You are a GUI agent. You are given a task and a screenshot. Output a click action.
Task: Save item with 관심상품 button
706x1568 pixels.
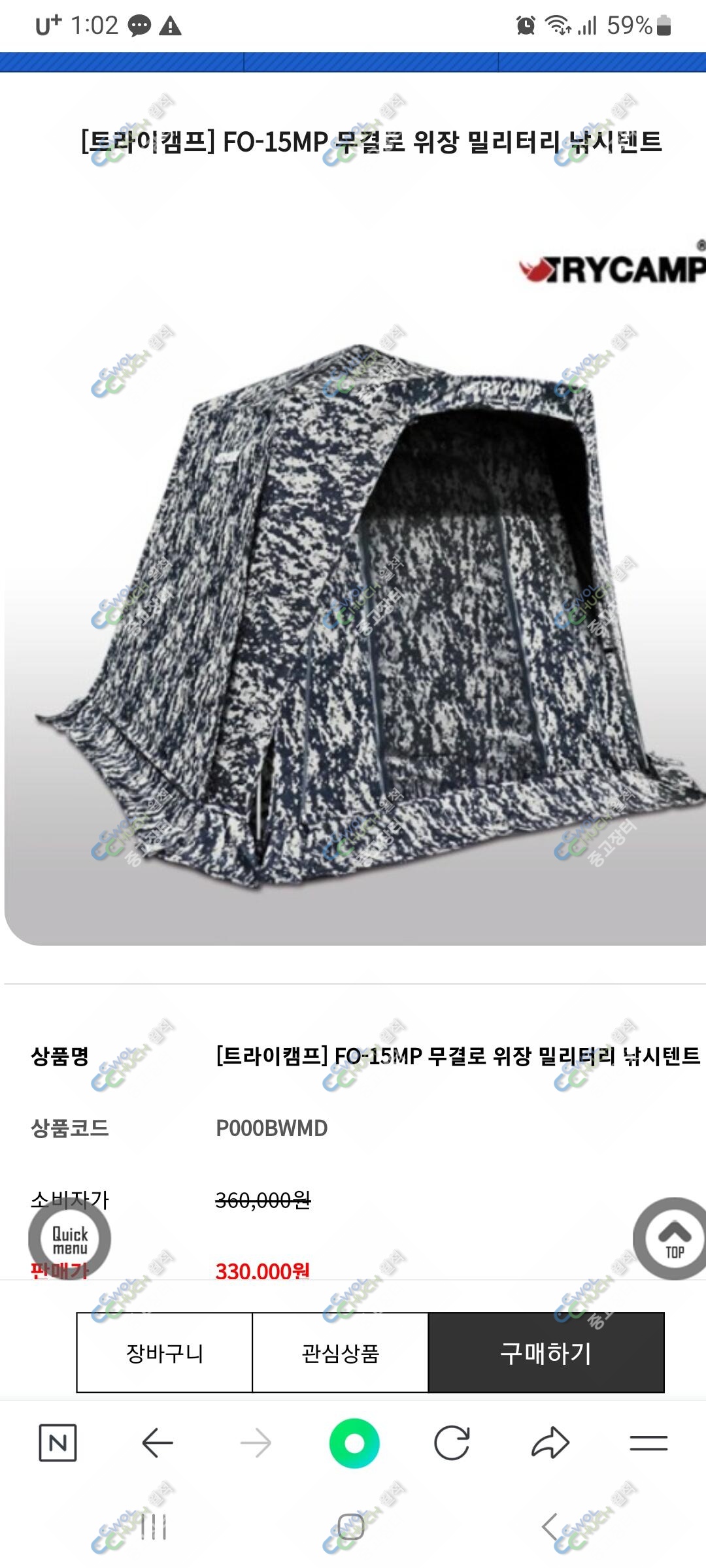pyautogui.click(x=341, y=1352)
